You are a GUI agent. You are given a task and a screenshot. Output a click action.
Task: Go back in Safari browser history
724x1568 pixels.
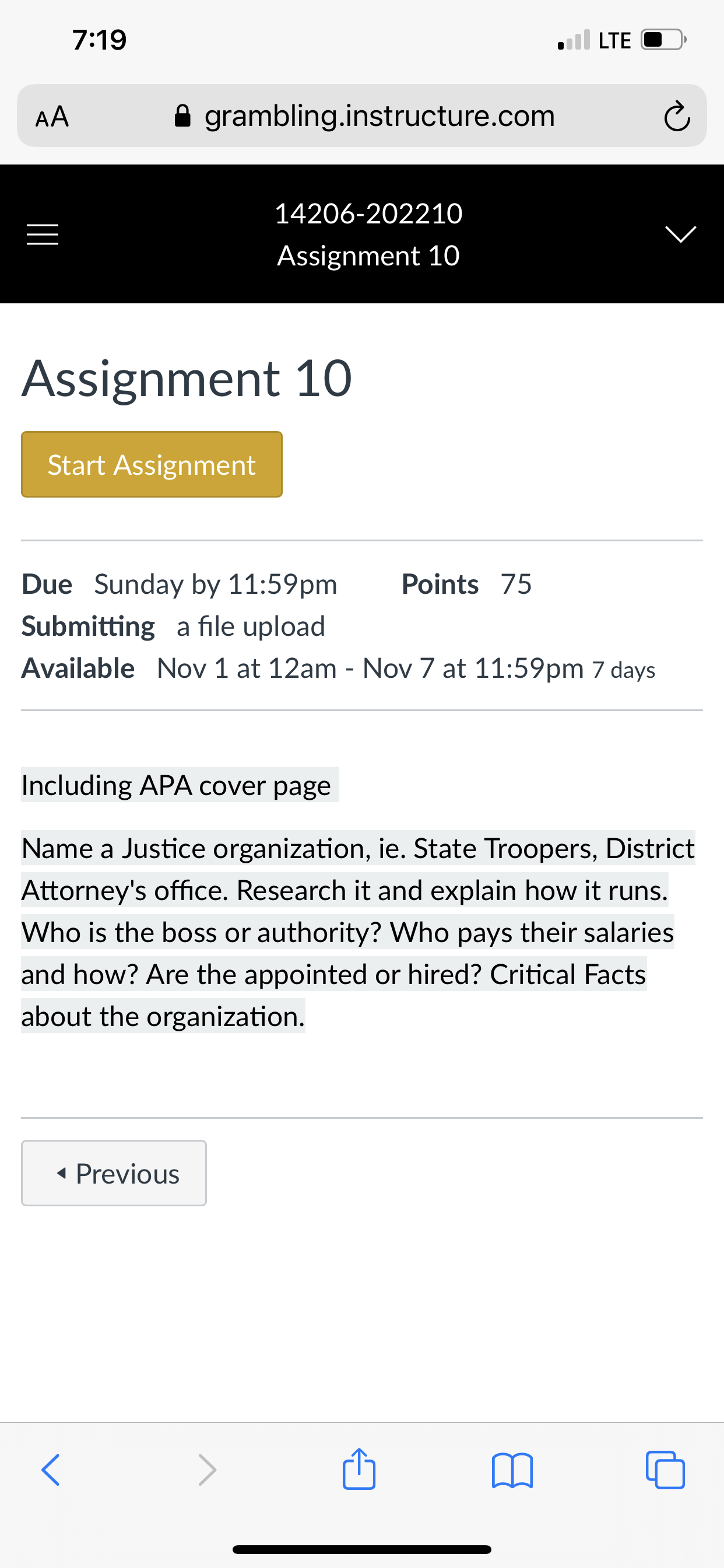pyautogui.click(x=51, y=1470)
